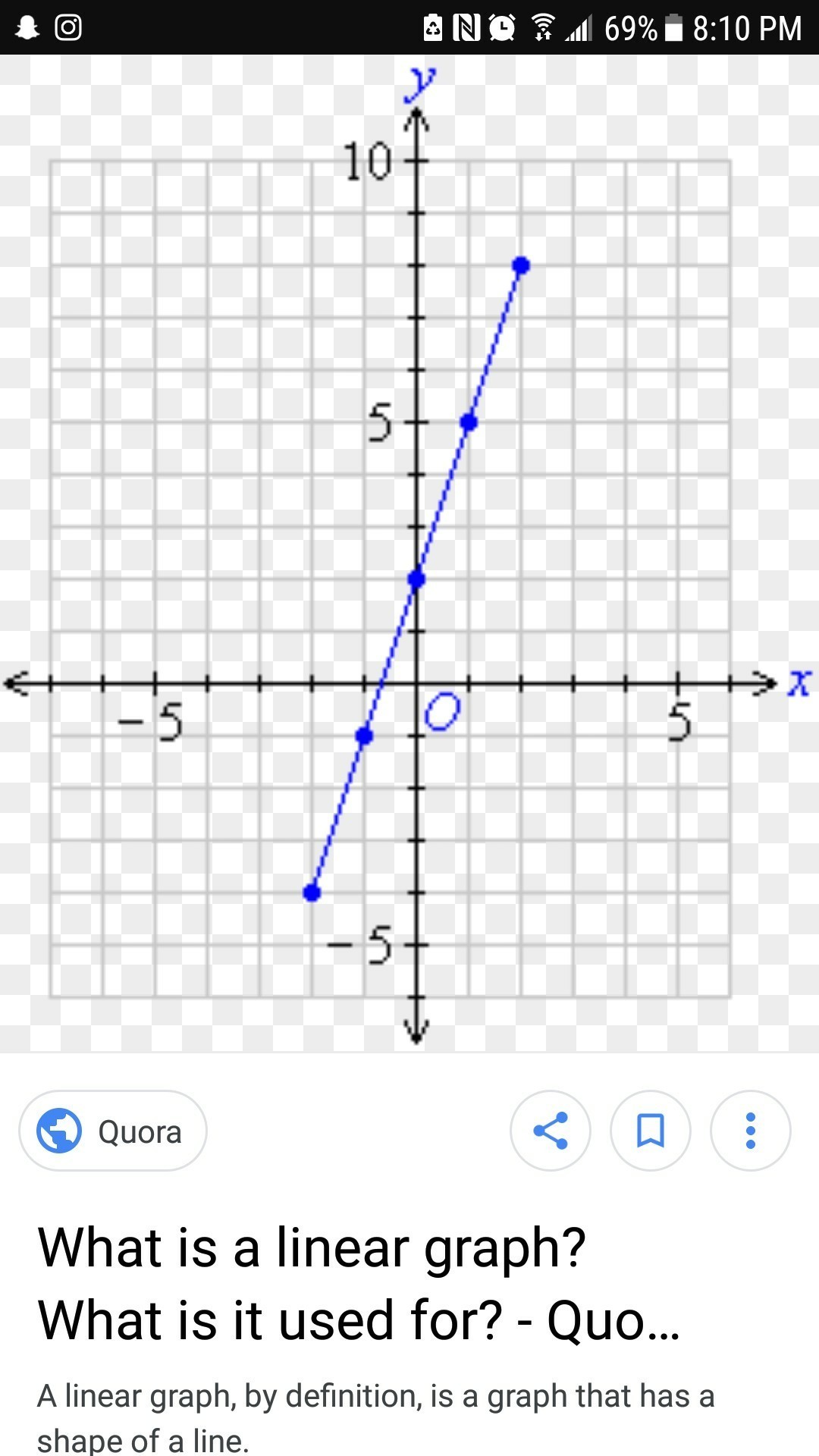819x1456 pixels.
Task: View the linear graph image
Action: pos(409,554)
